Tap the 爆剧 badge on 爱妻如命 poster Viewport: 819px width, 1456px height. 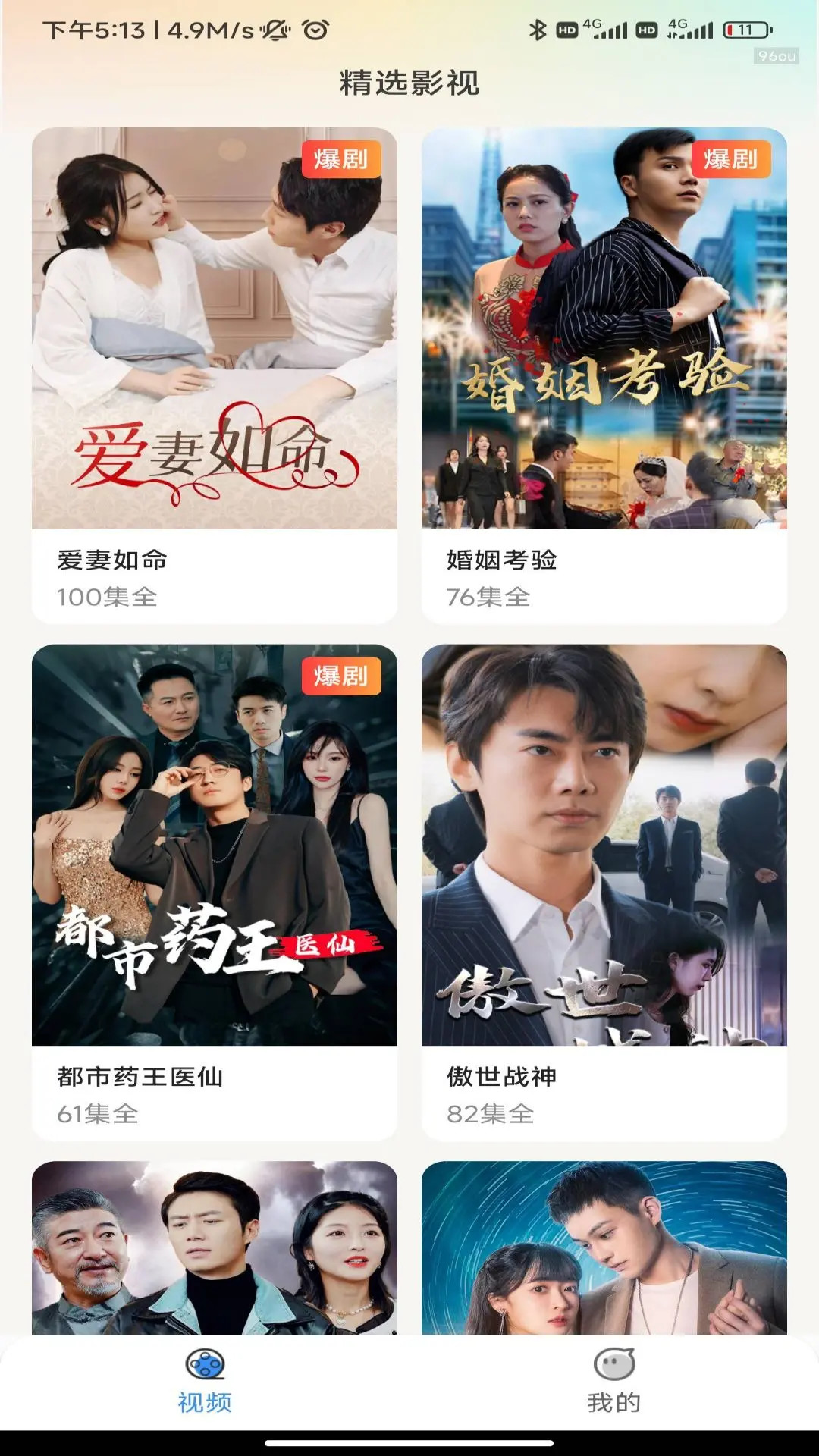coord(342,160)
